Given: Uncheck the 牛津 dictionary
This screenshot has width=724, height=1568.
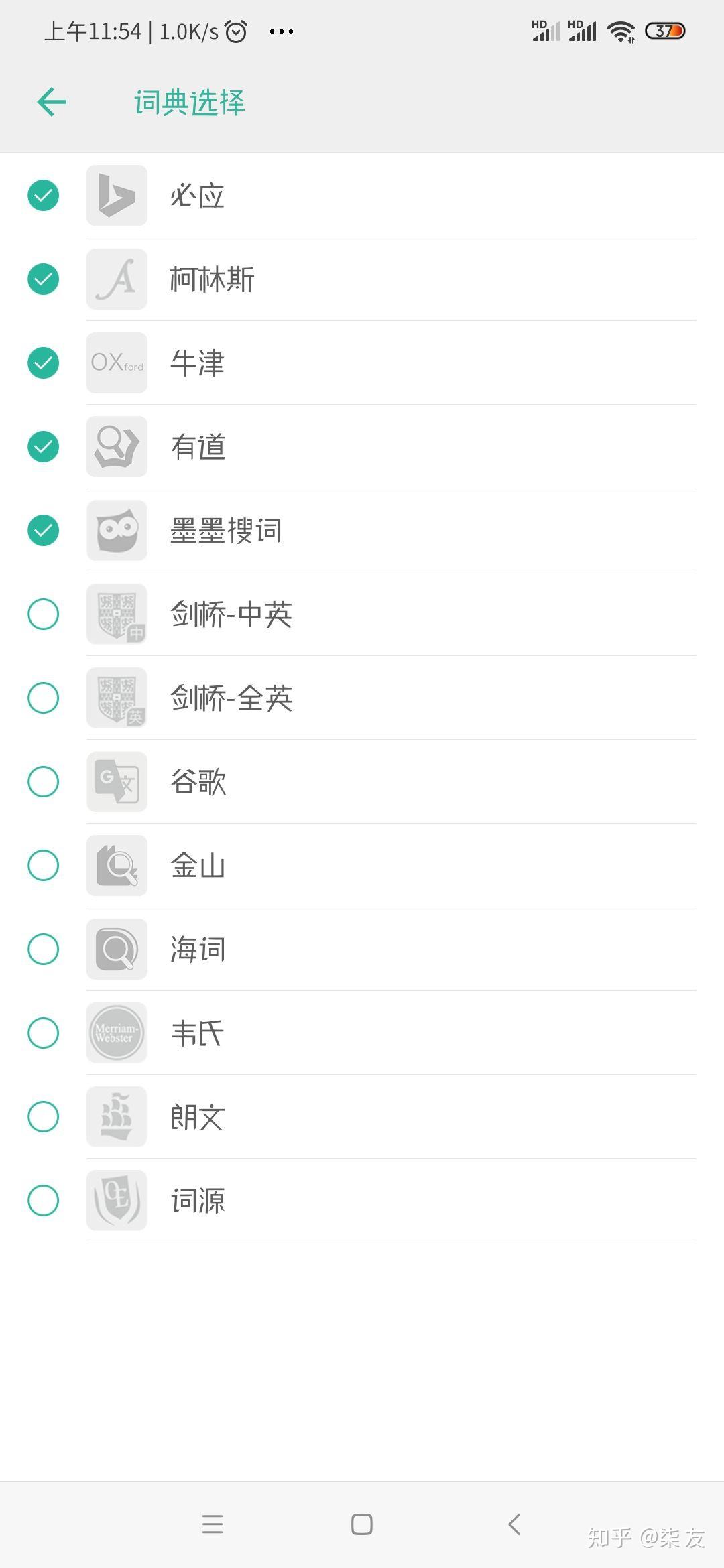Looking at the screenshot, I should click(44, 363).
